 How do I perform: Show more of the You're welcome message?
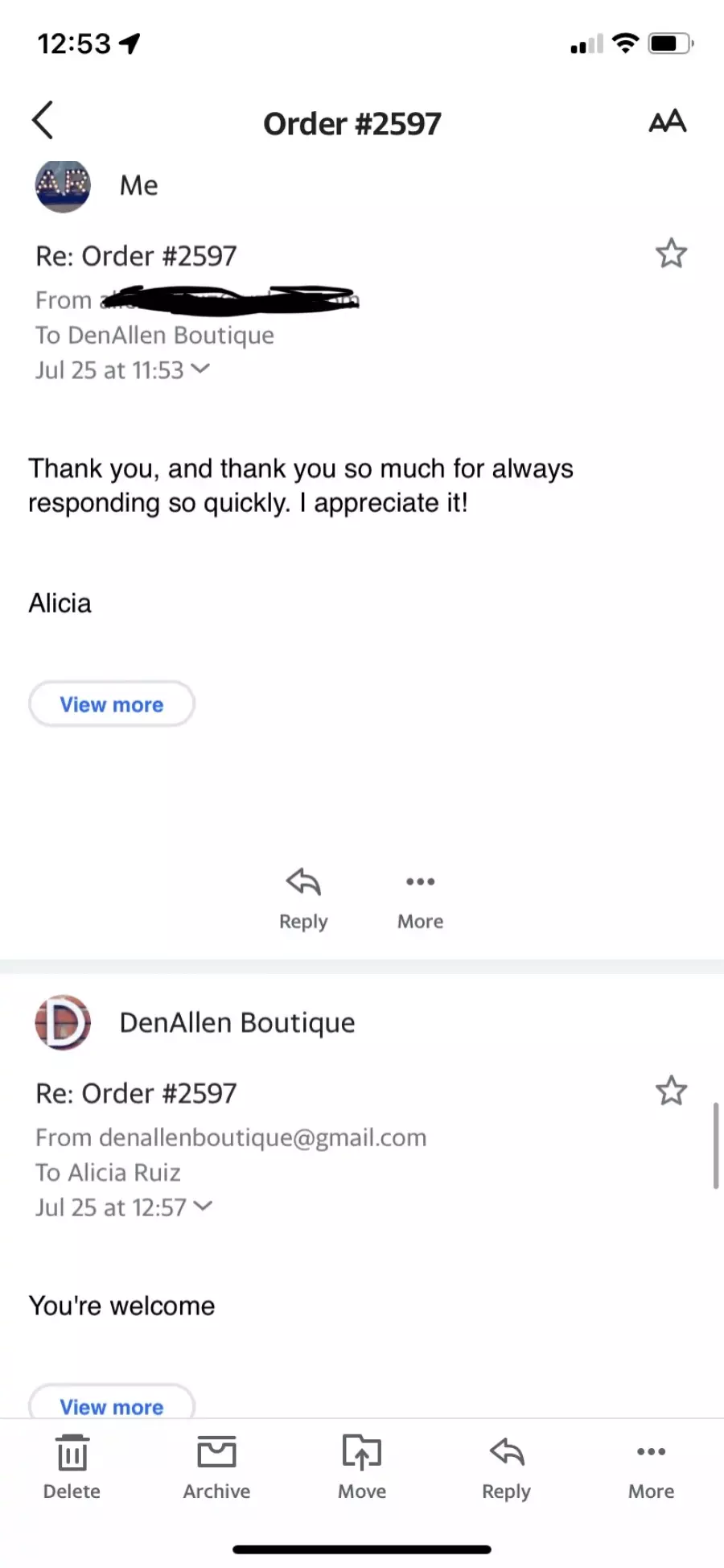point(112,1405)
